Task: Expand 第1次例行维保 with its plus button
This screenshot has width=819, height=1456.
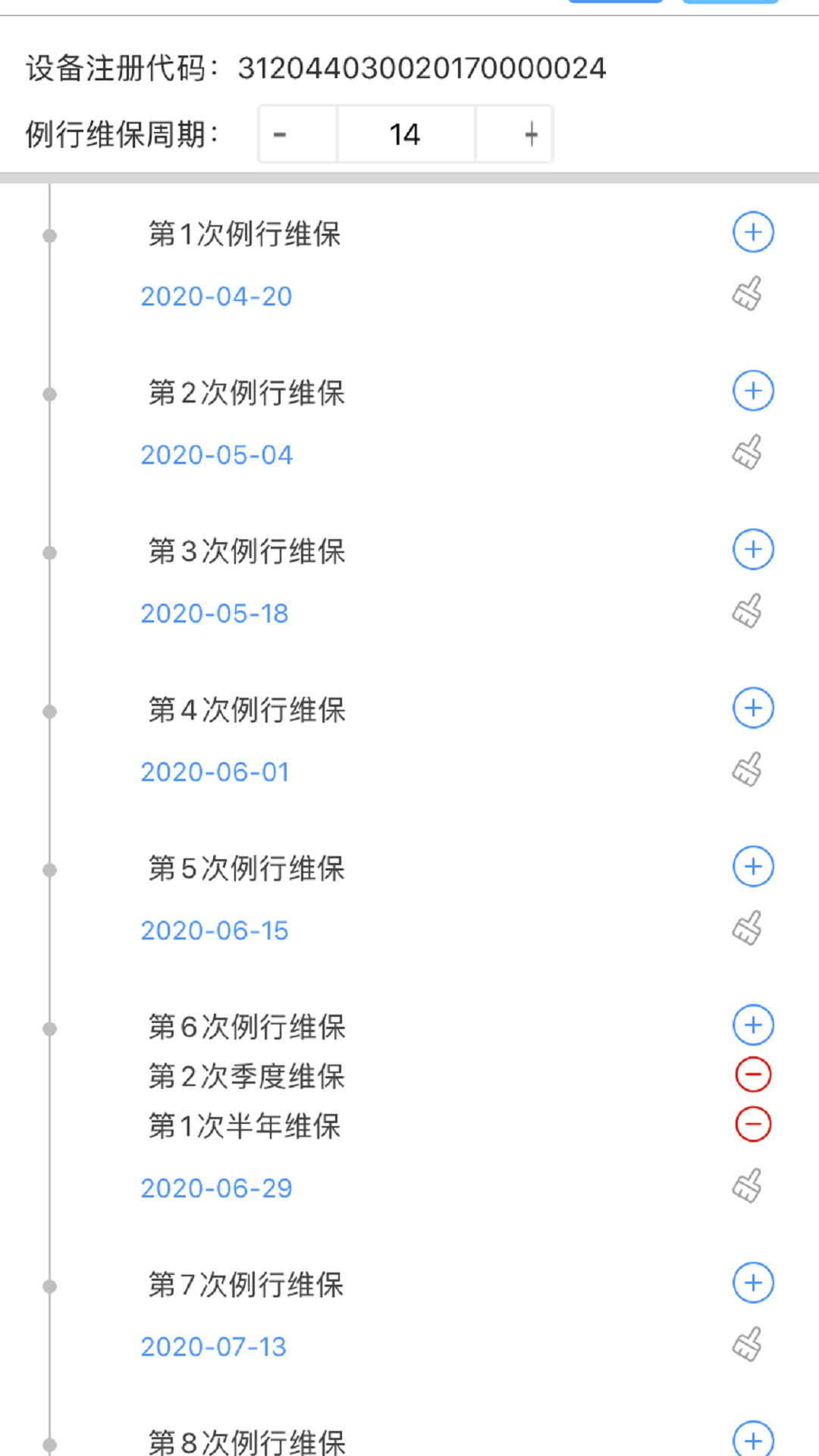Action: click(x=752, y=232)
